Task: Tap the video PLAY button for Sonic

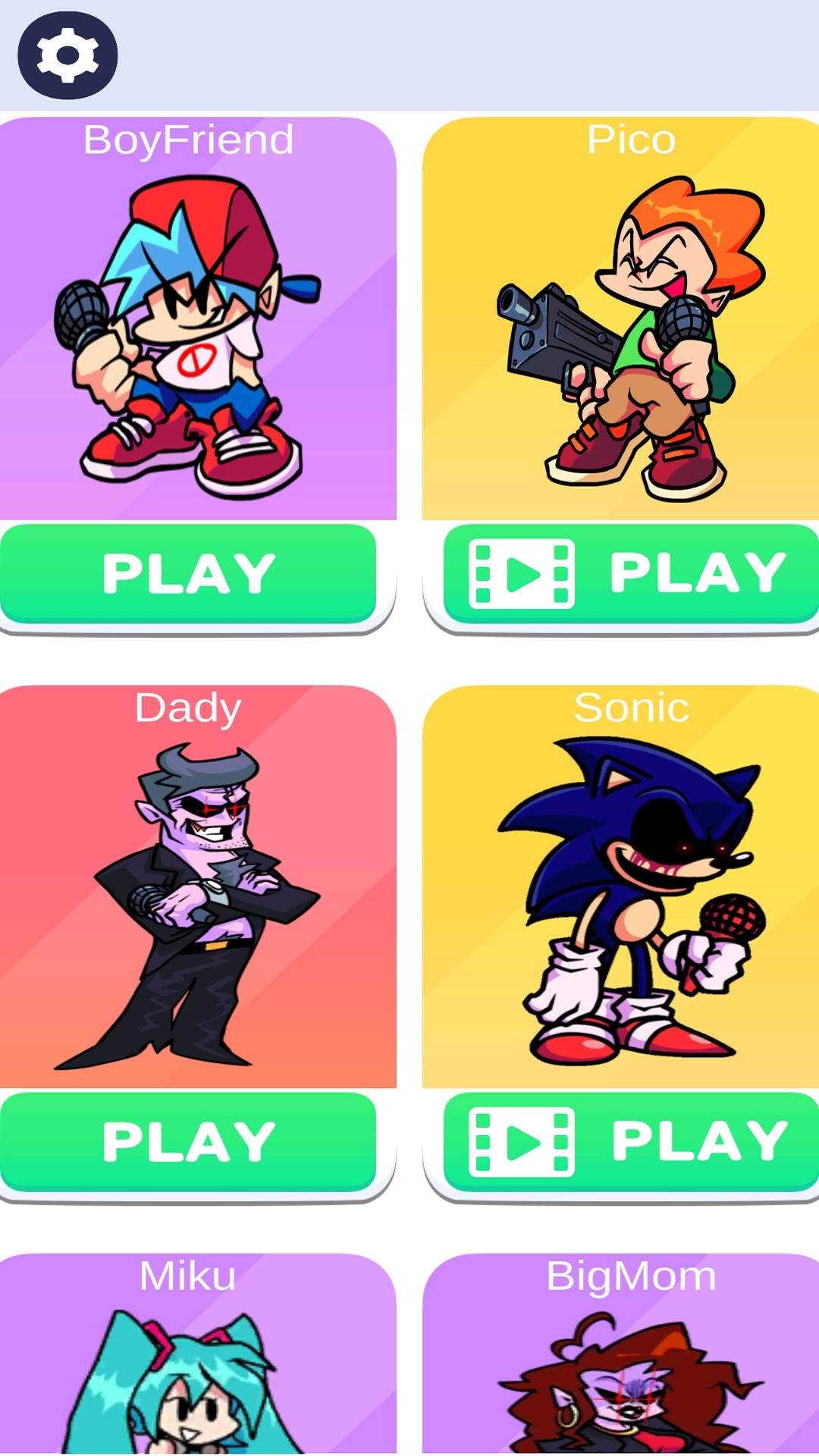Action: pyautogui.click(x=631, y=1142)
